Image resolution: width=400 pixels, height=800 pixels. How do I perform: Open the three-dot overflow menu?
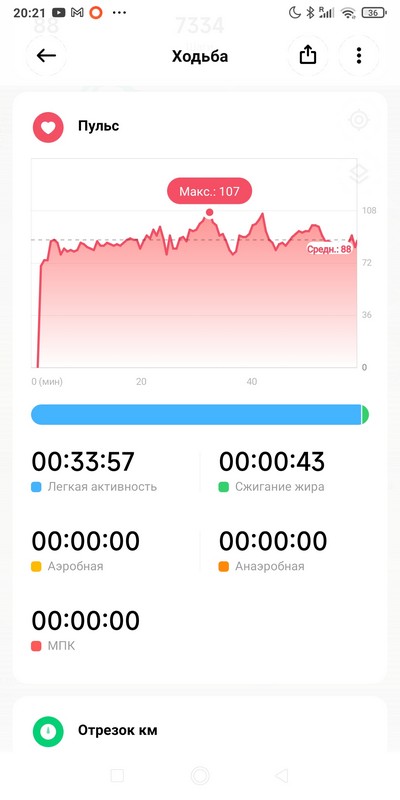[359, 56]
